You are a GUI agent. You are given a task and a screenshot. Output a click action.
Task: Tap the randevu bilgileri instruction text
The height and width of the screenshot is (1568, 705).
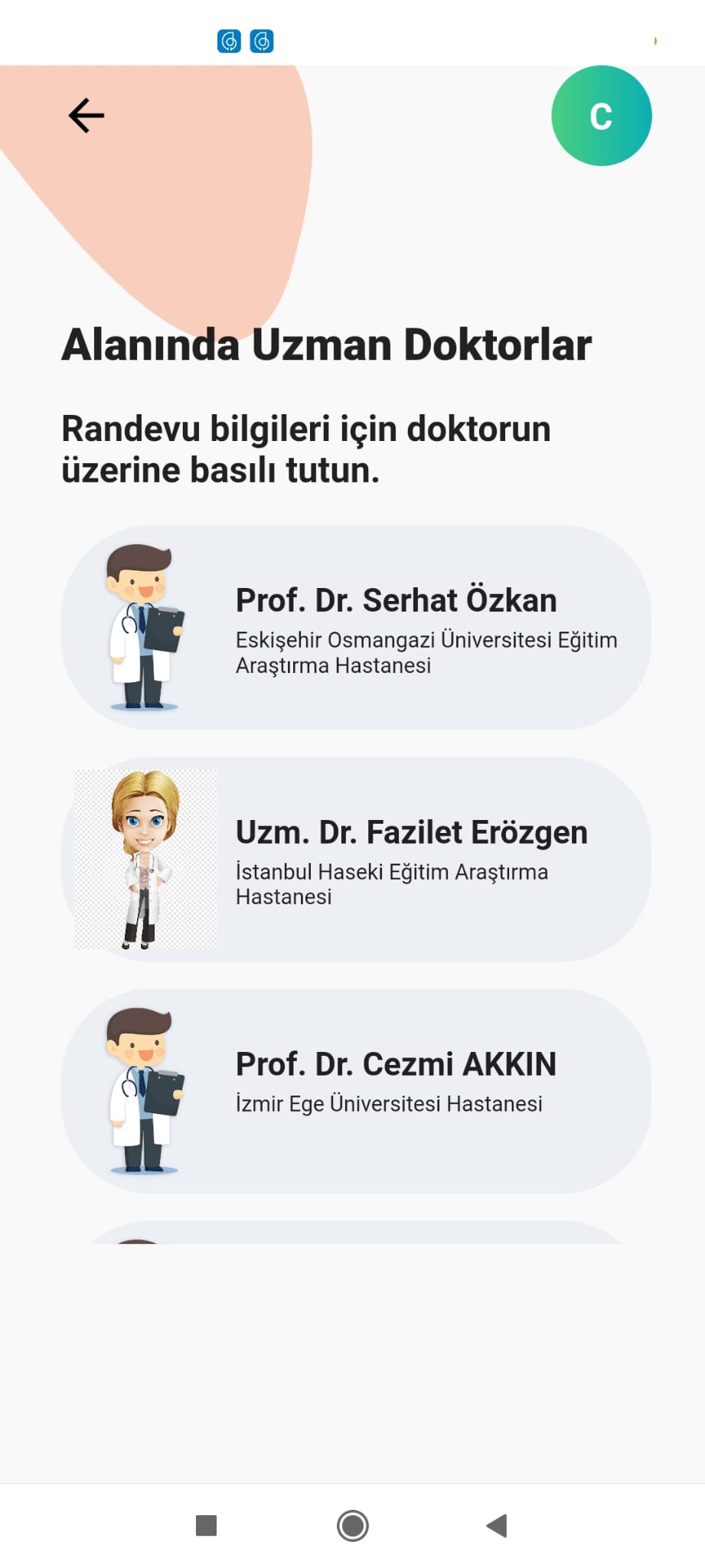click(305, 449)
